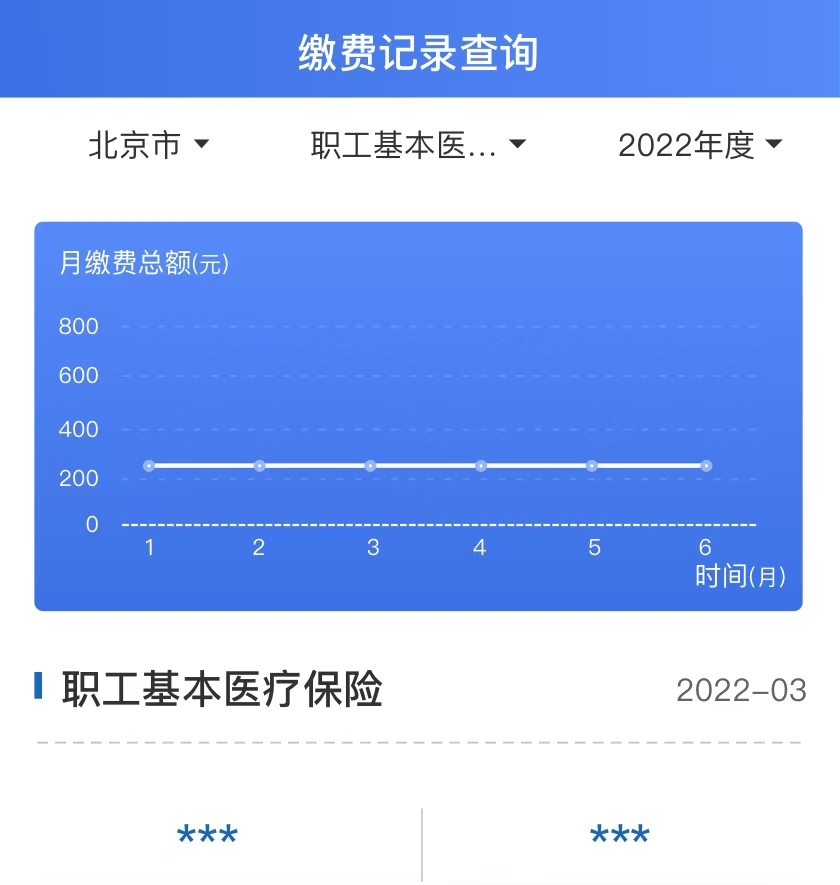Expand the 职工基本医疗 insurance type dropdown
Image resolution: width=840 pixels, height=885 pixels.
tap(405, 145)
